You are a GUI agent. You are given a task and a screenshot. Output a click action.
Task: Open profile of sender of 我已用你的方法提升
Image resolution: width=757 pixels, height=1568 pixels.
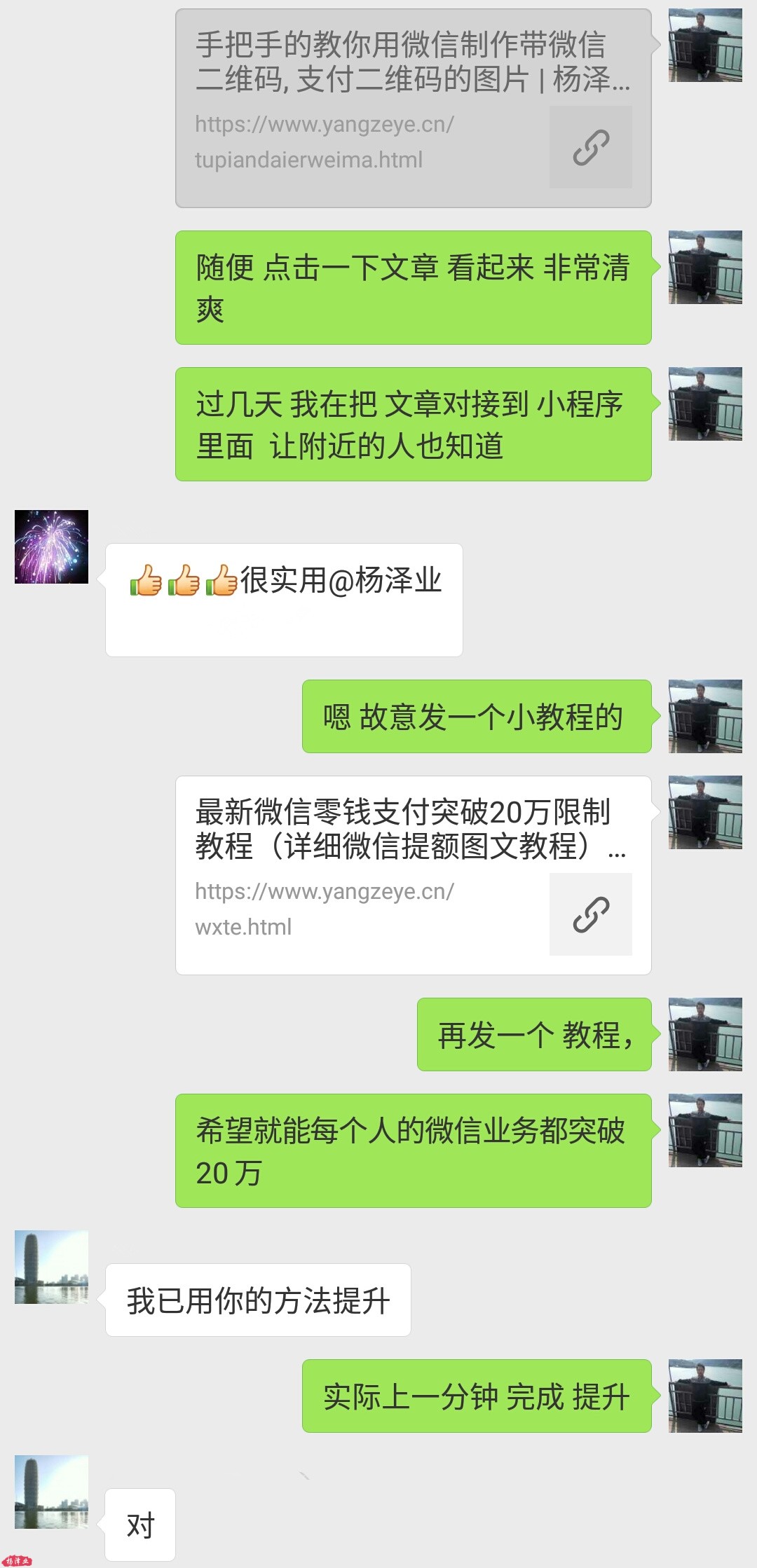click(52, 1267)
